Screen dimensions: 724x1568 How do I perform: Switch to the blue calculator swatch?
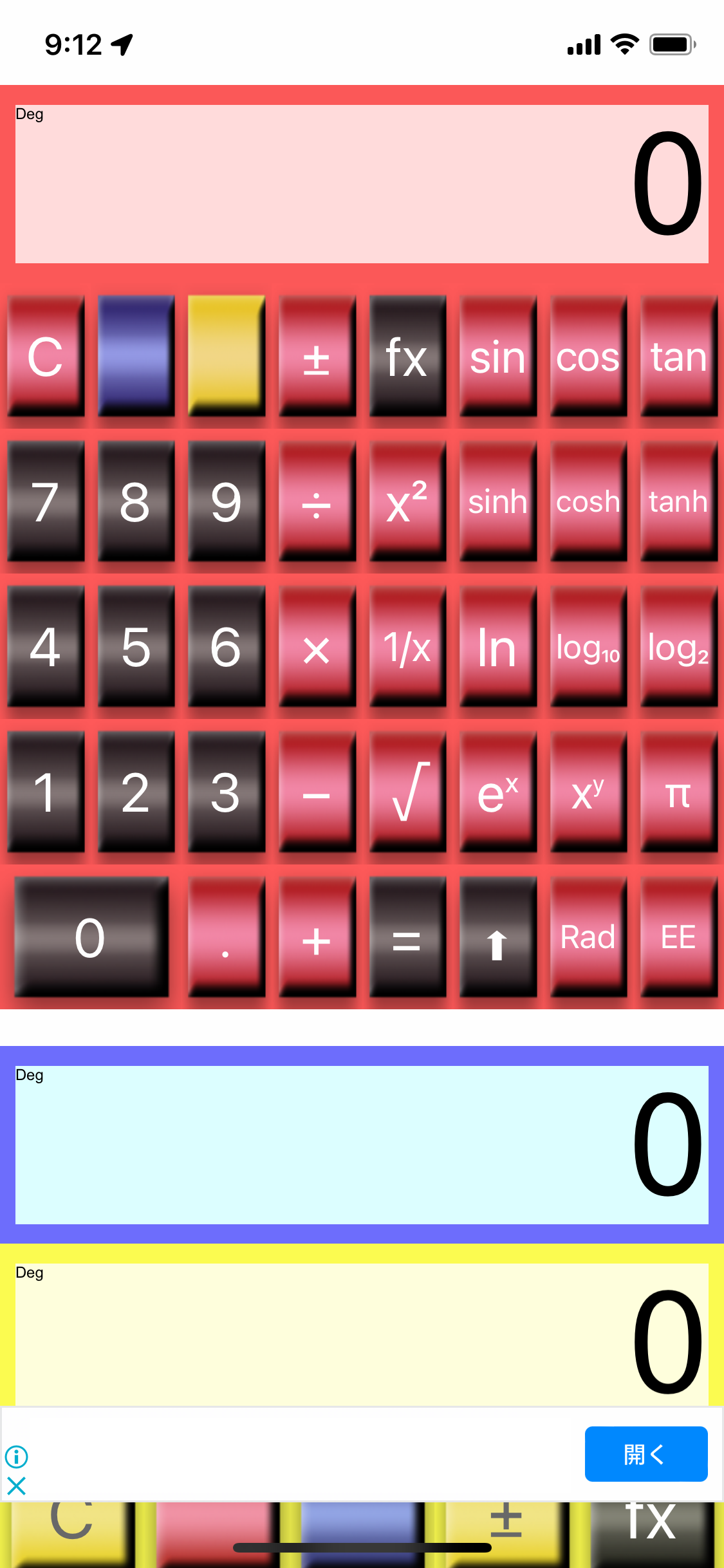(136, 357)
